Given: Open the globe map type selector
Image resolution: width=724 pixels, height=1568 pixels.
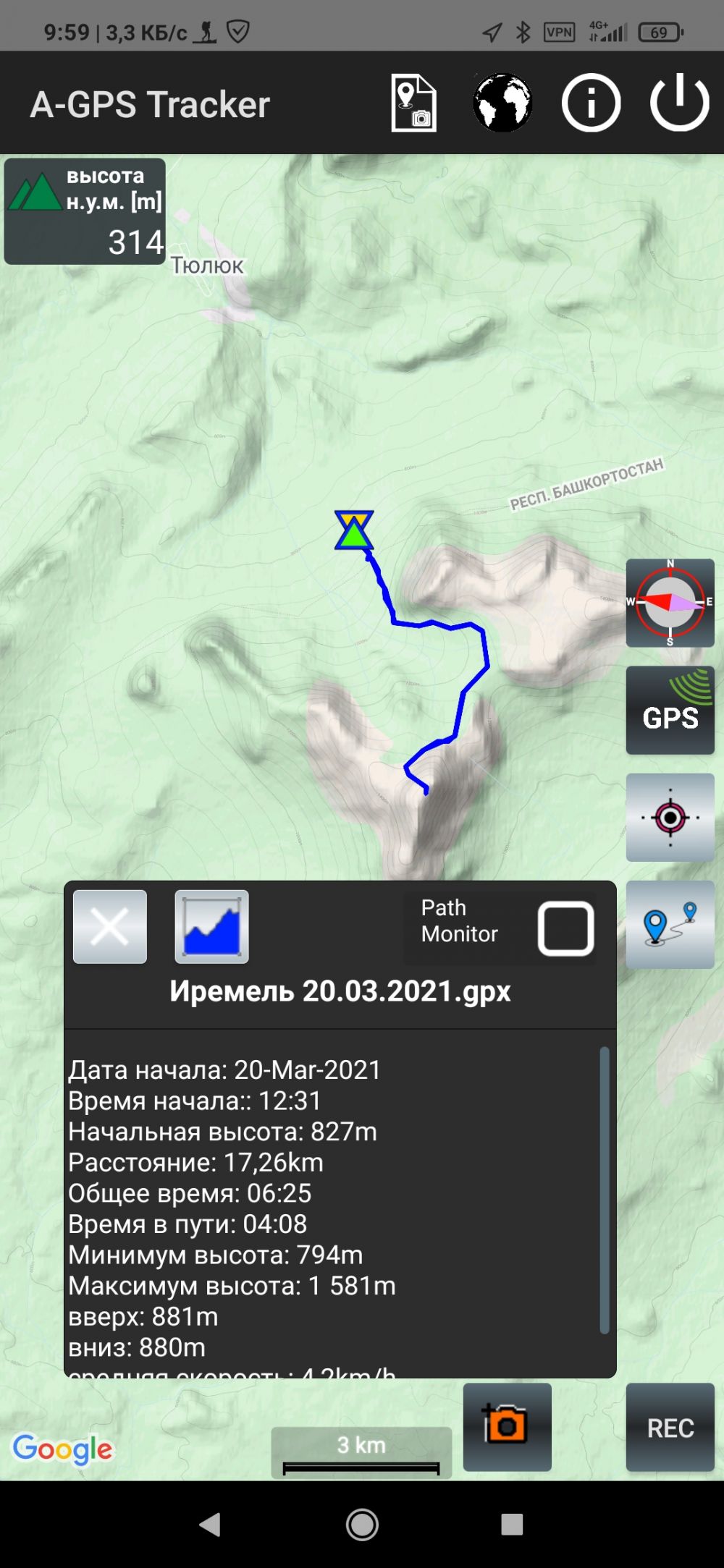Looking at the screenshot, I should pos(502,103).
